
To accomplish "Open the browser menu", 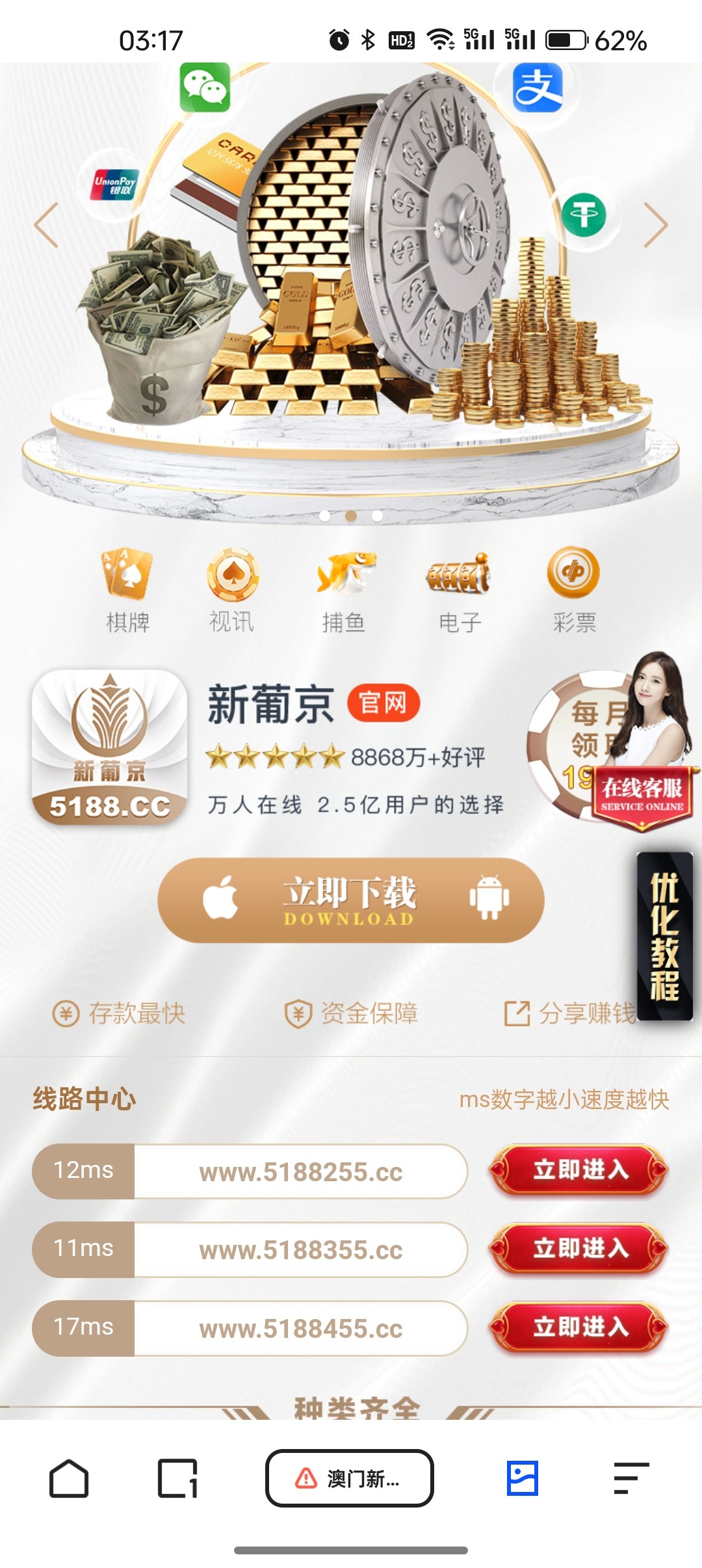I will click(630, 1478).
